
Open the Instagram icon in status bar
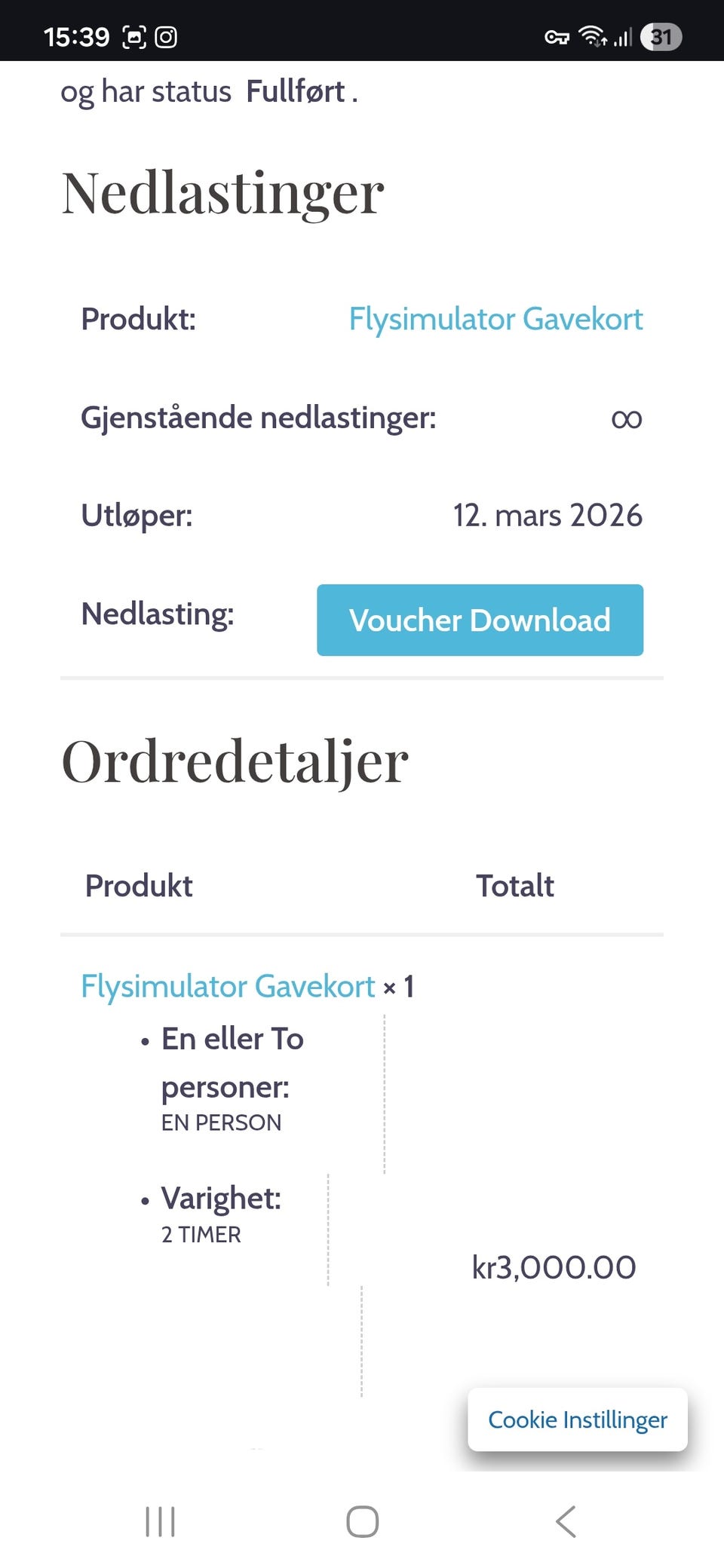(x=165, y=36)
